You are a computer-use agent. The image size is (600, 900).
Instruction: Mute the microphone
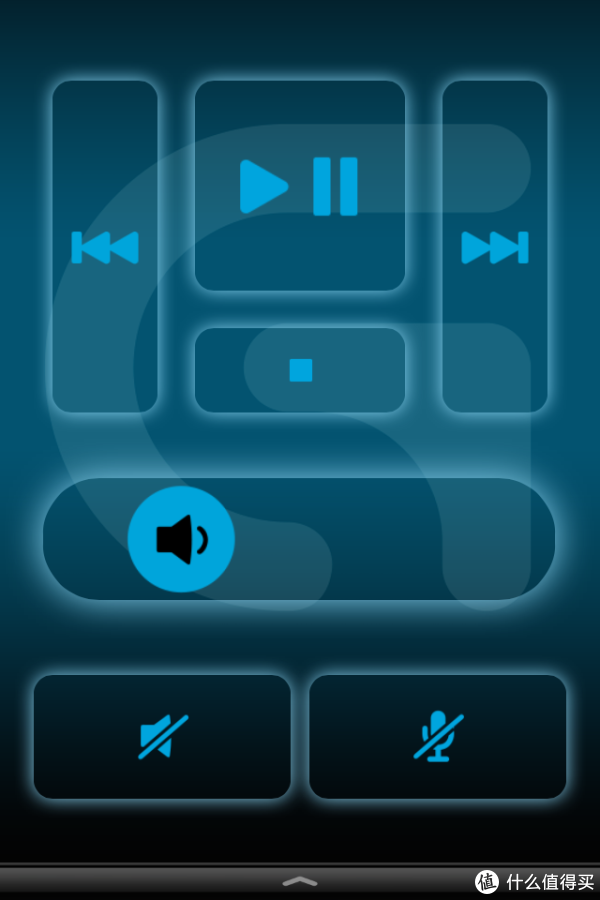[438, 737]
